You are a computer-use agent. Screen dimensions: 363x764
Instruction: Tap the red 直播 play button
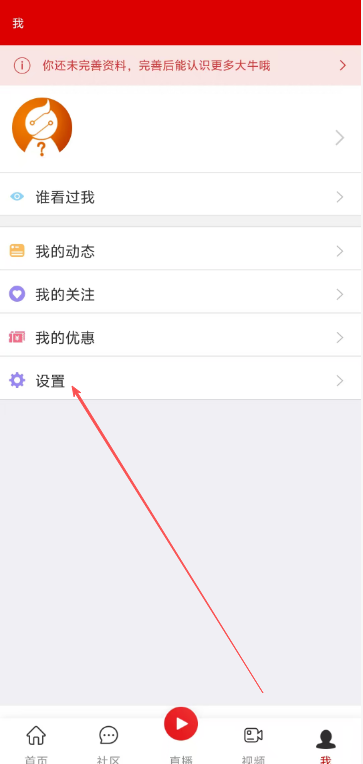coord(181,724)
